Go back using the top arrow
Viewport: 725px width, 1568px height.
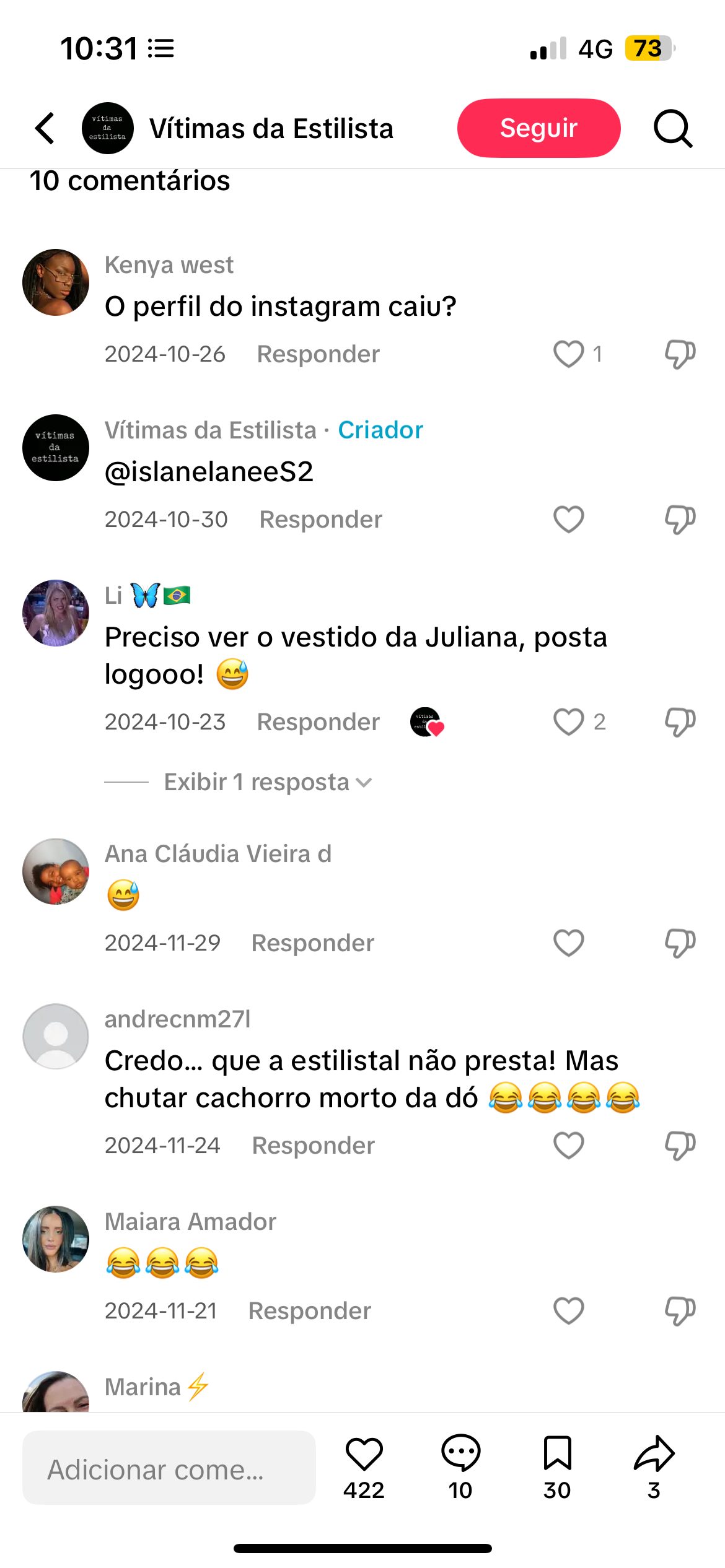point(45,129)
